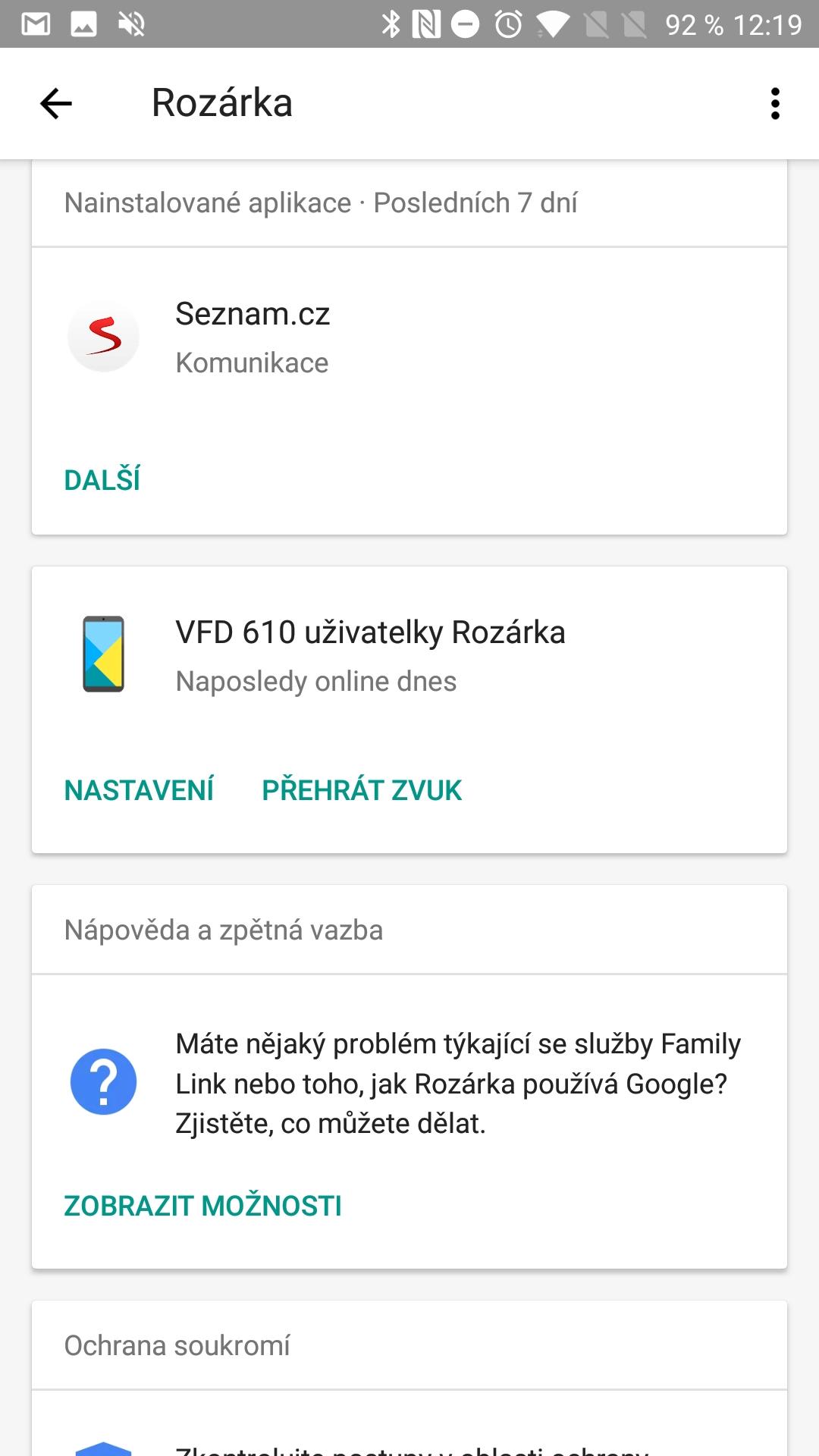
Task: Open NASTAVENÍ for the VFD 610 device
Action: tap(139, 790)
